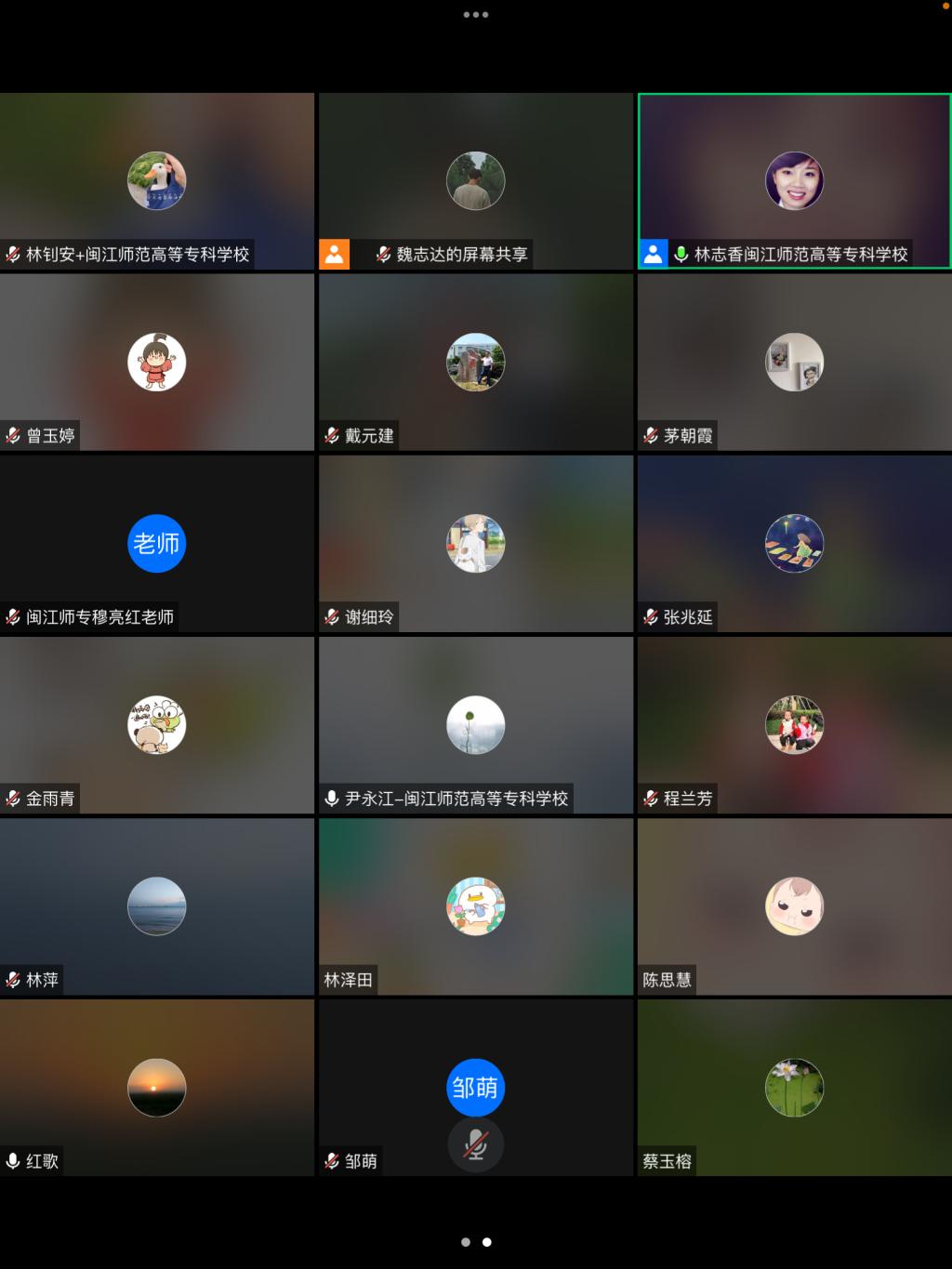The width and height of the screenshot is (952, 1269).
Task: Tap participant tile 曾玉婷
Action: (156, 362)
